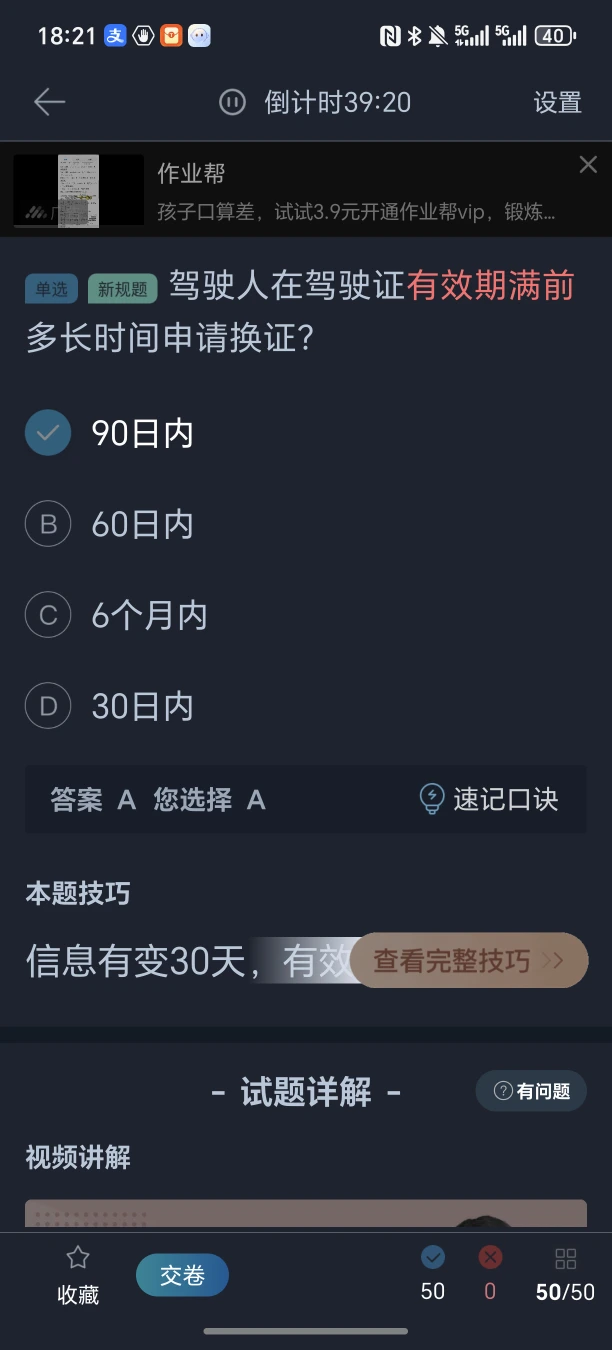This screenshot has width=612, height=1350.
Task: Submit the exam with 交卷
Action: click(182, 1275)
